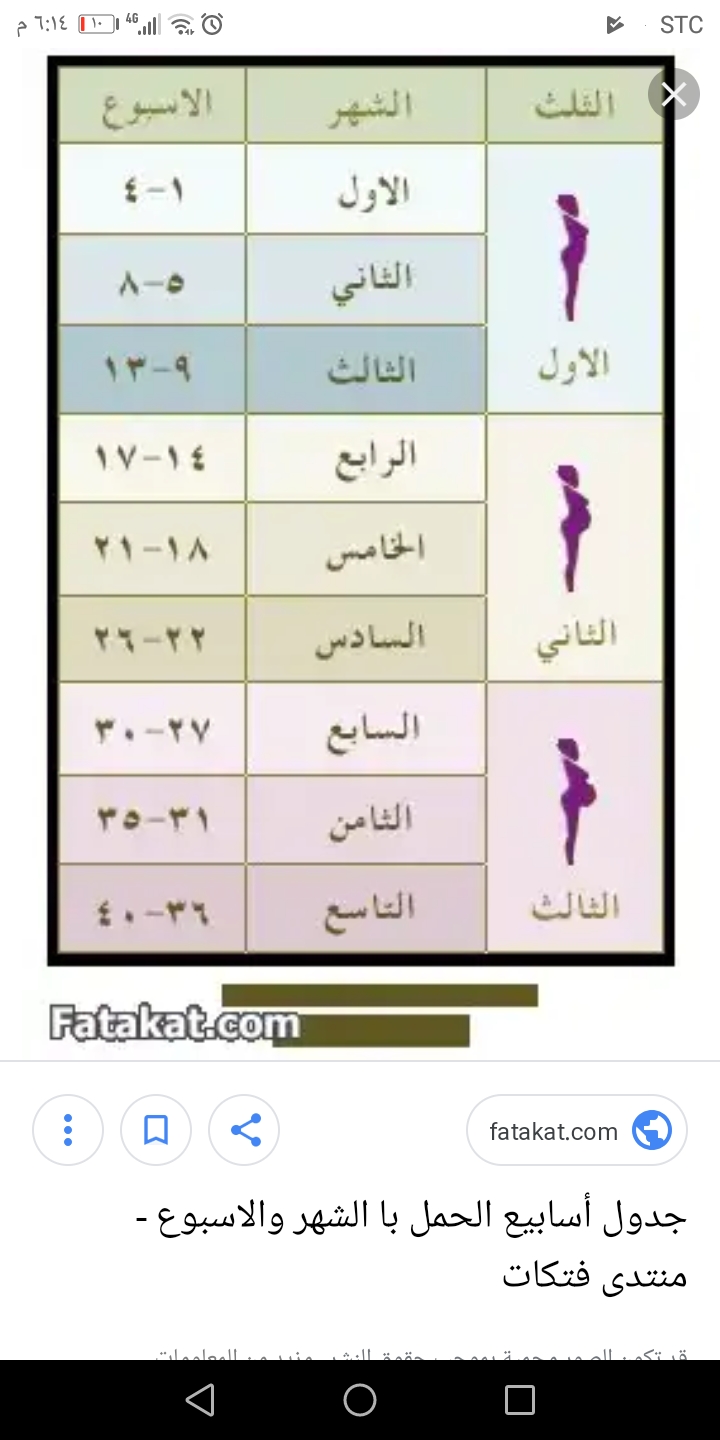Image resolution: width=720 pixels, height=1440 pixels.
Task: Bookmark this image
Action: click(156, 1131)
